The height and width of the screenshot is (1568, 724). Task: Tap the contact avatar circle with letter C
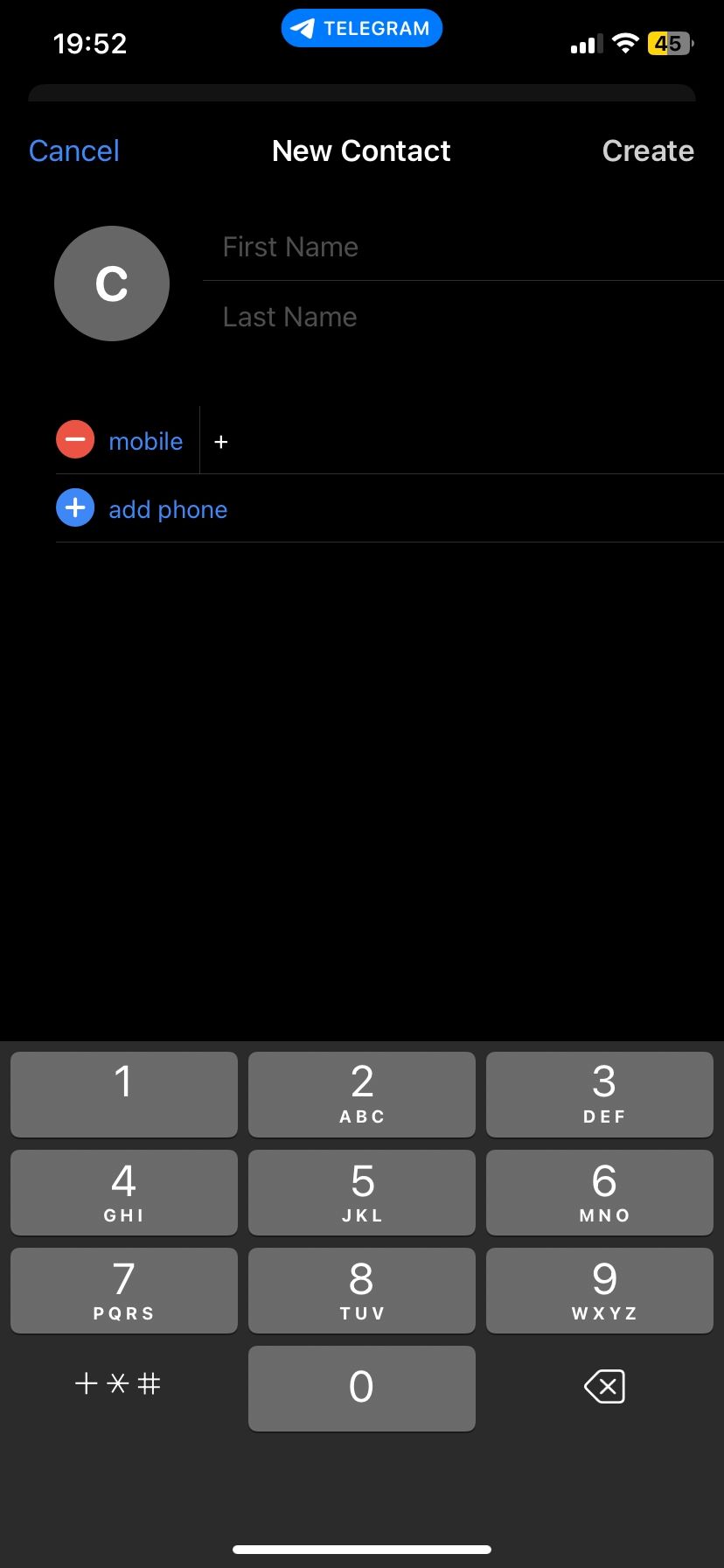pos(112,283)
